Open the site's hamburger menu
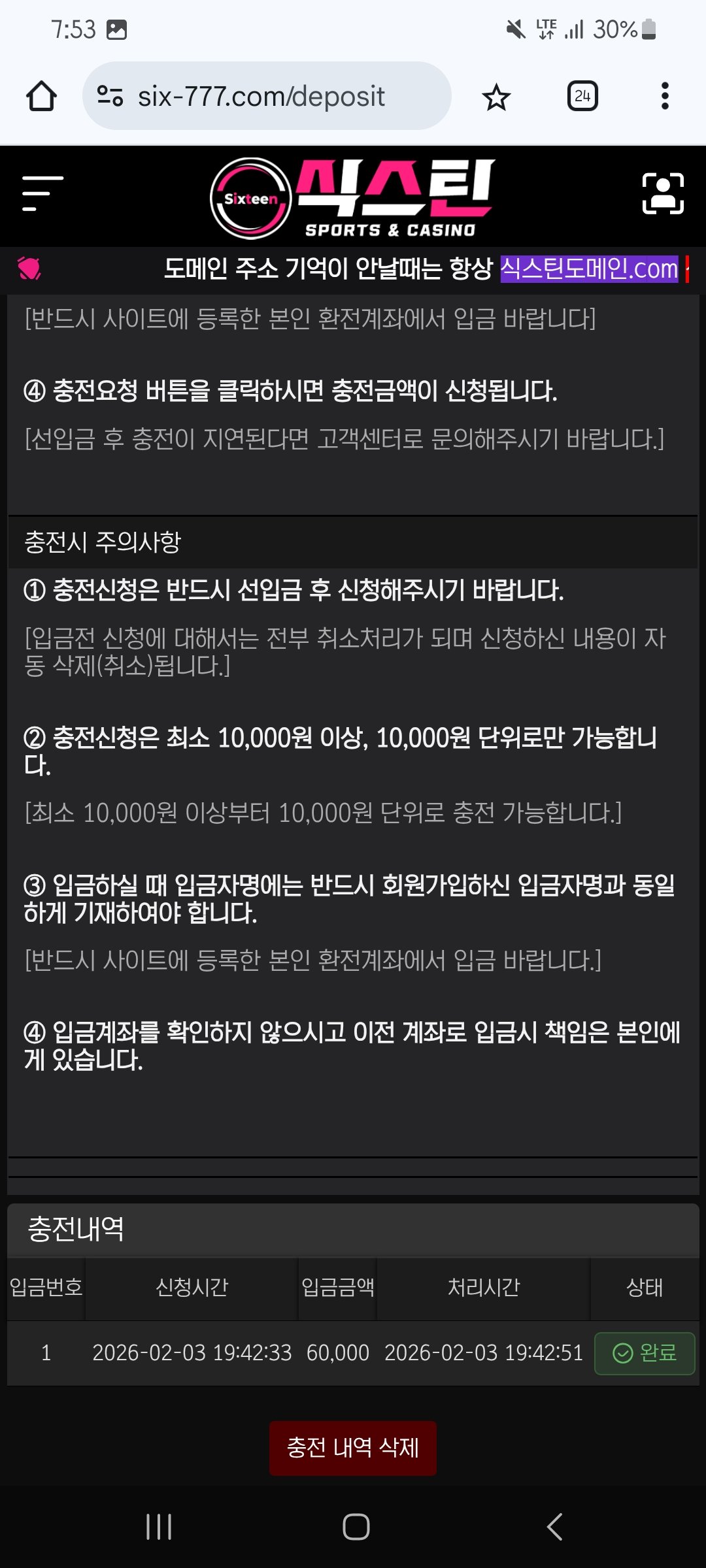 pyautogui.click(x=42, y=193)
